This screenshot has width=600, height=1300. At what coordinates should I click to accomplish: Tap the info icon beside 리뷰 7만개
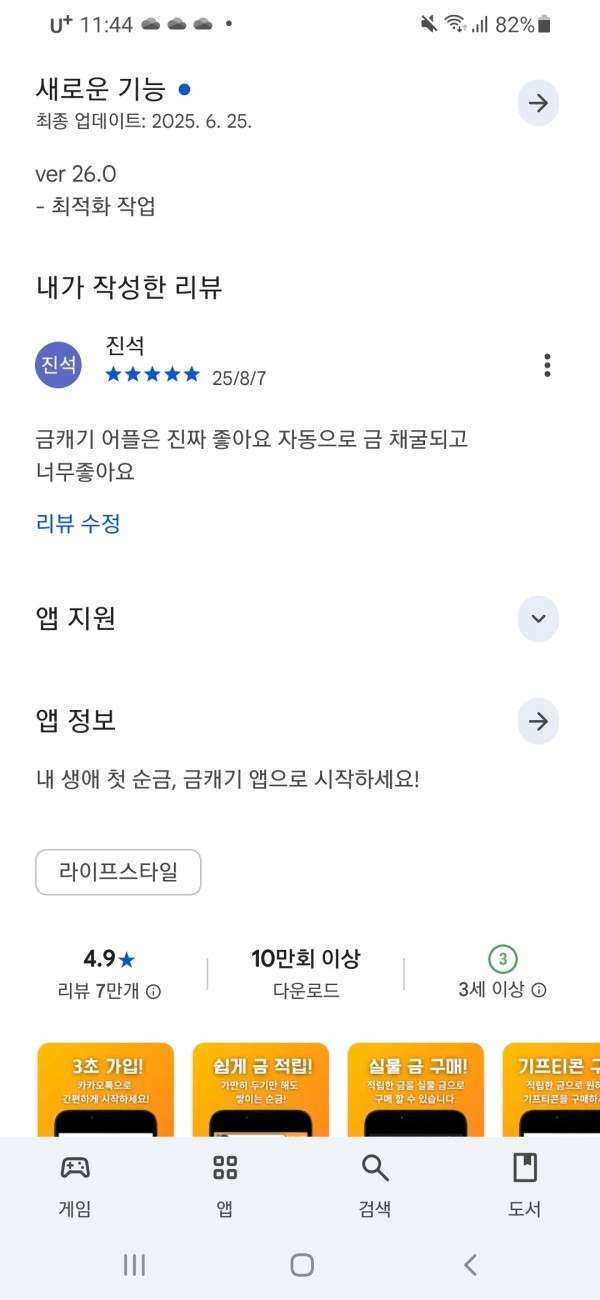click(154, 991)
